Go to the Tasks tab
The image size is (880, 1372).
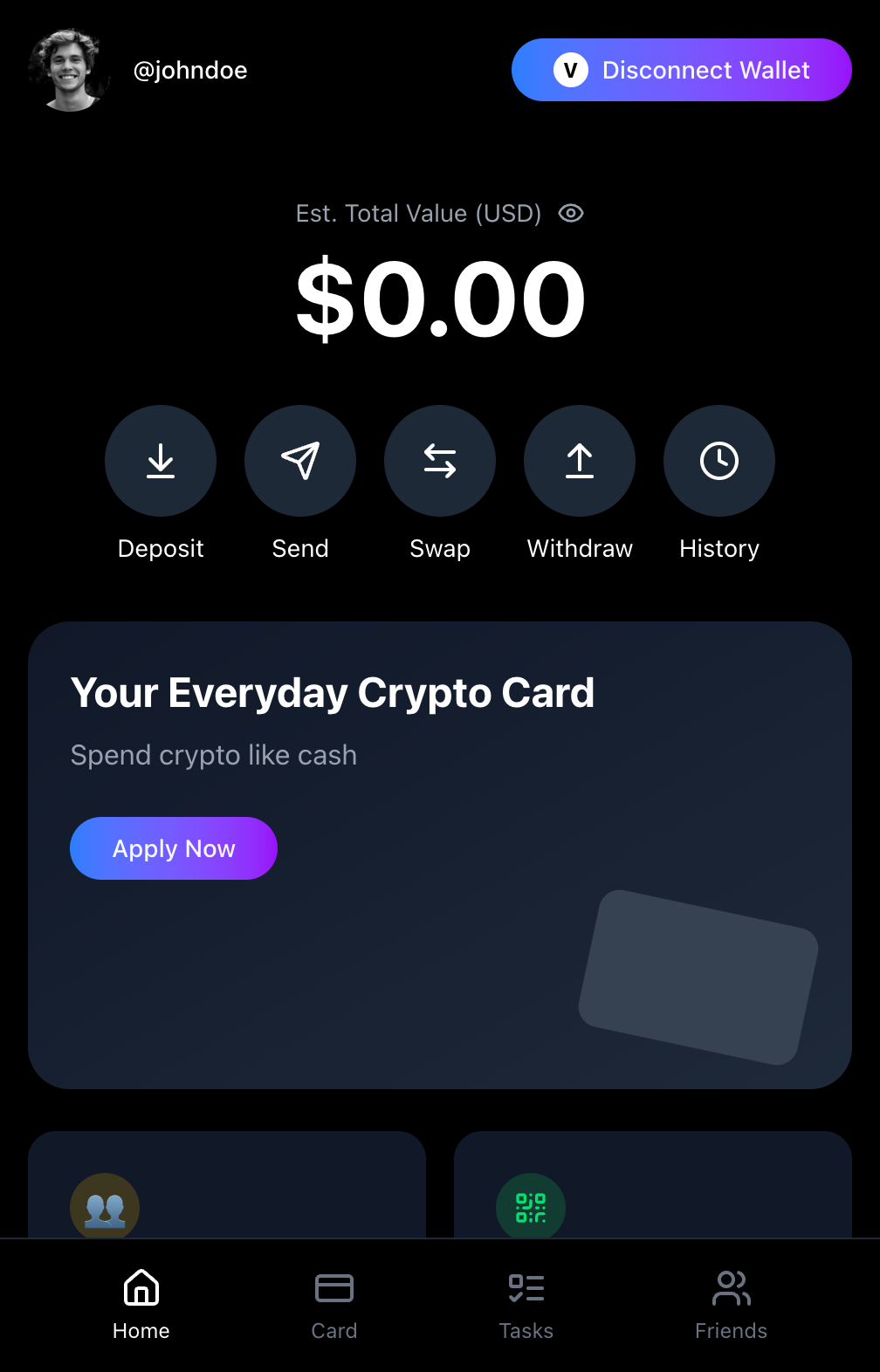coord(526,1304)
